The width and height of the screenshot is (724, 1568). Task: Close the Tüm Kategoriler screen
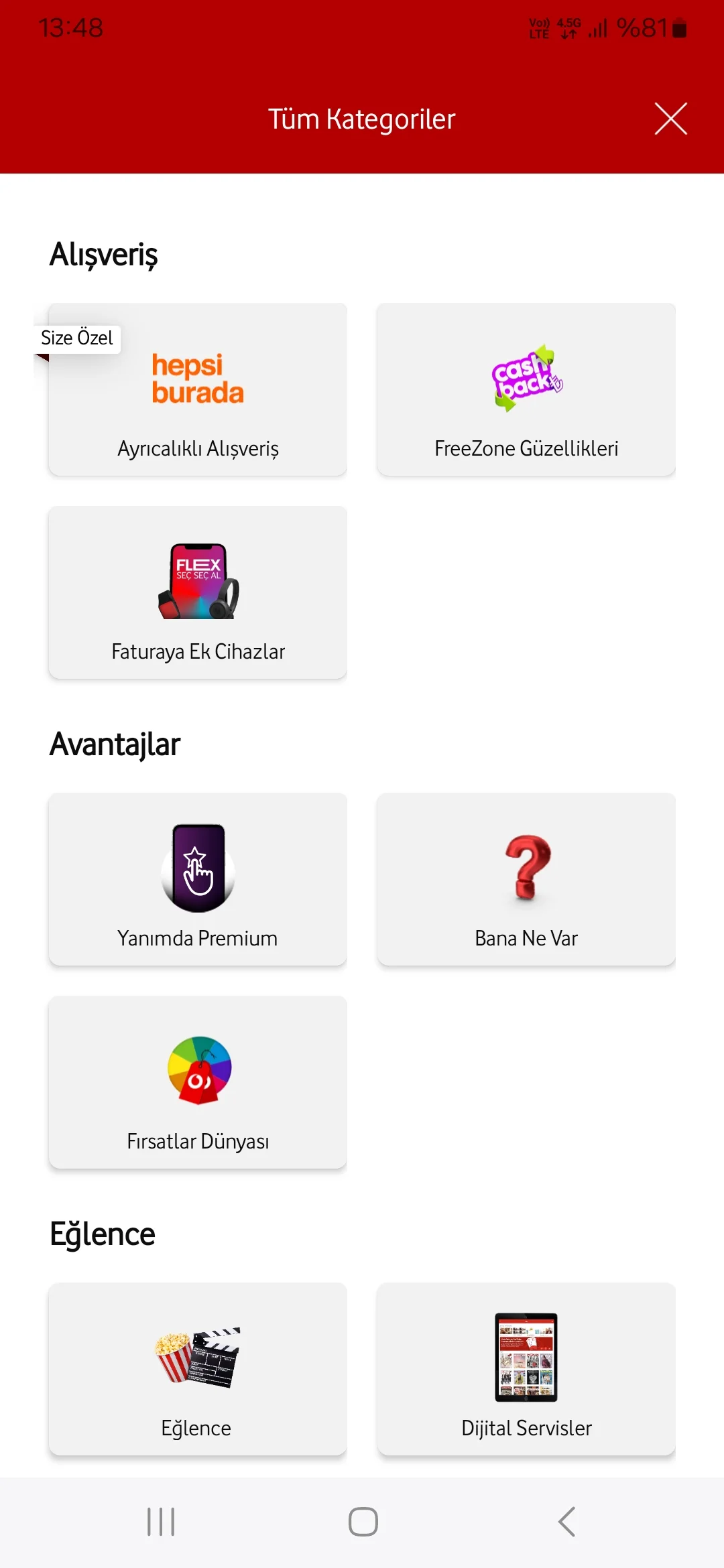coord(670,119)
